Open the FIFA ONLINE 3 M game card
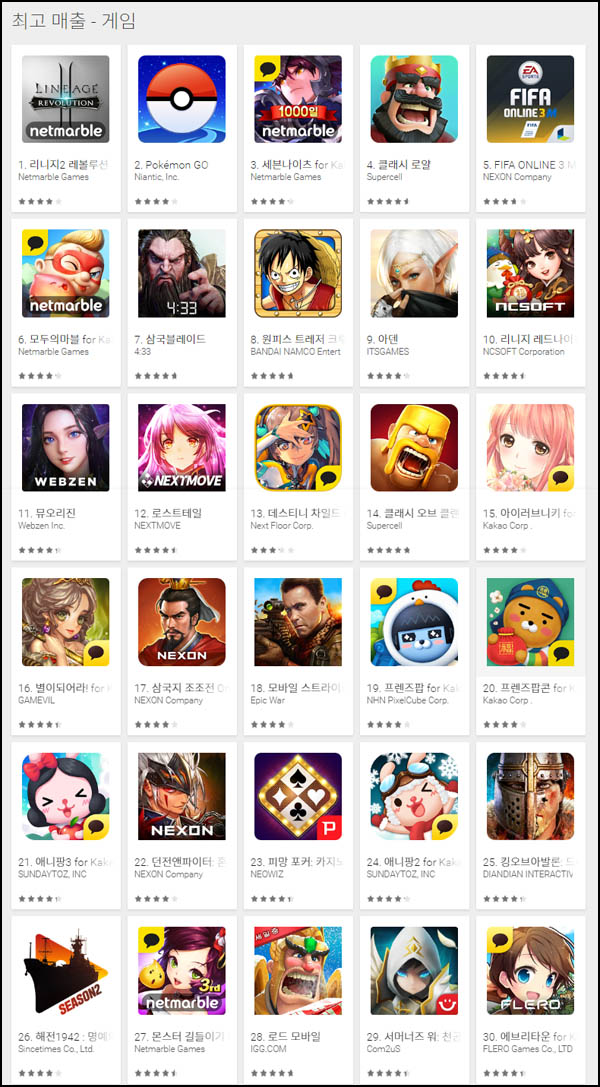The height and width of the screenshot is (1087, 600). click(530, 99)
